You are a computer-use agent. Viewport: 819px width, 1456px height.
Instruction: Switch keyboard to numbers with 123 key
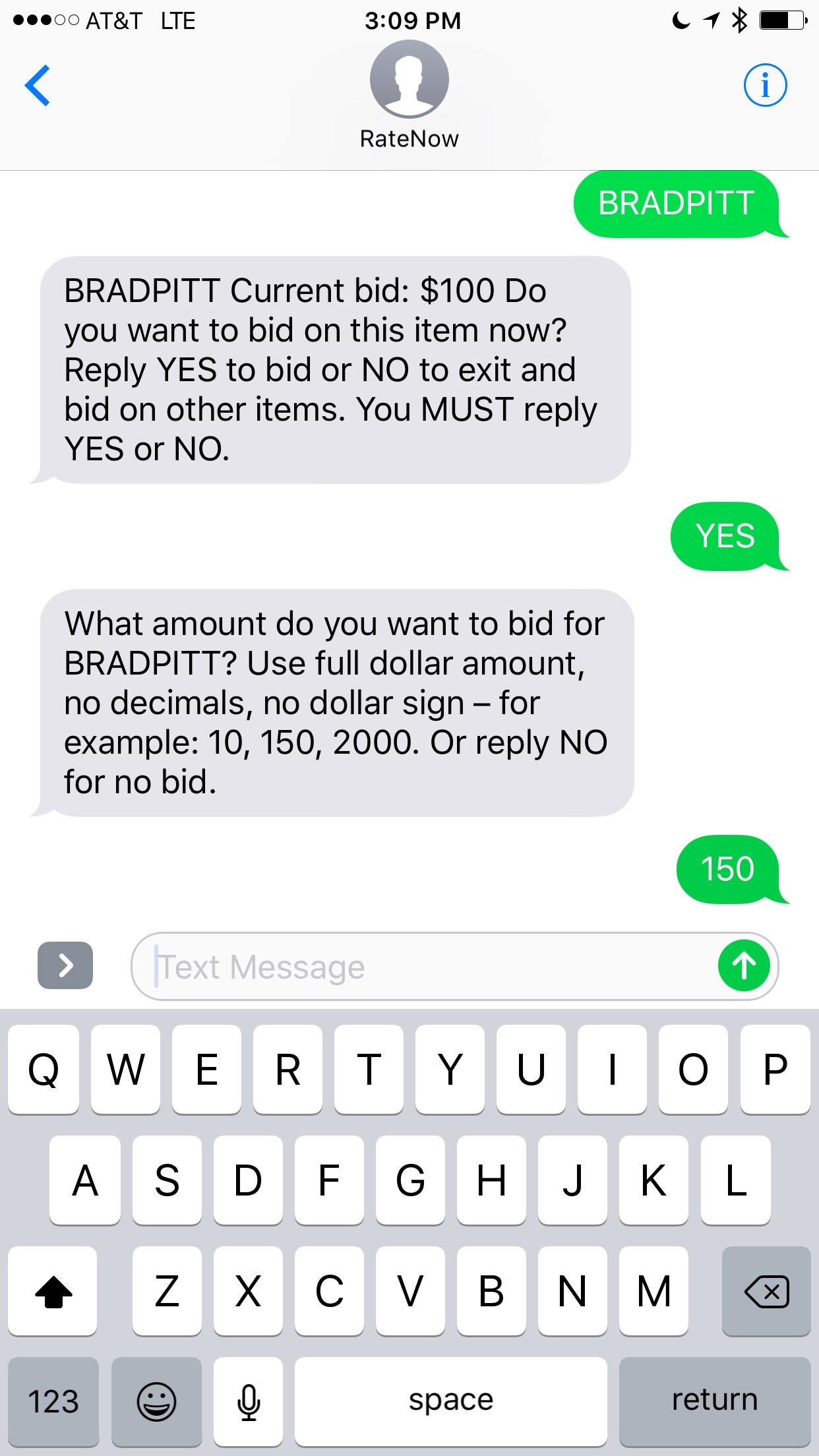point(53,1401)
